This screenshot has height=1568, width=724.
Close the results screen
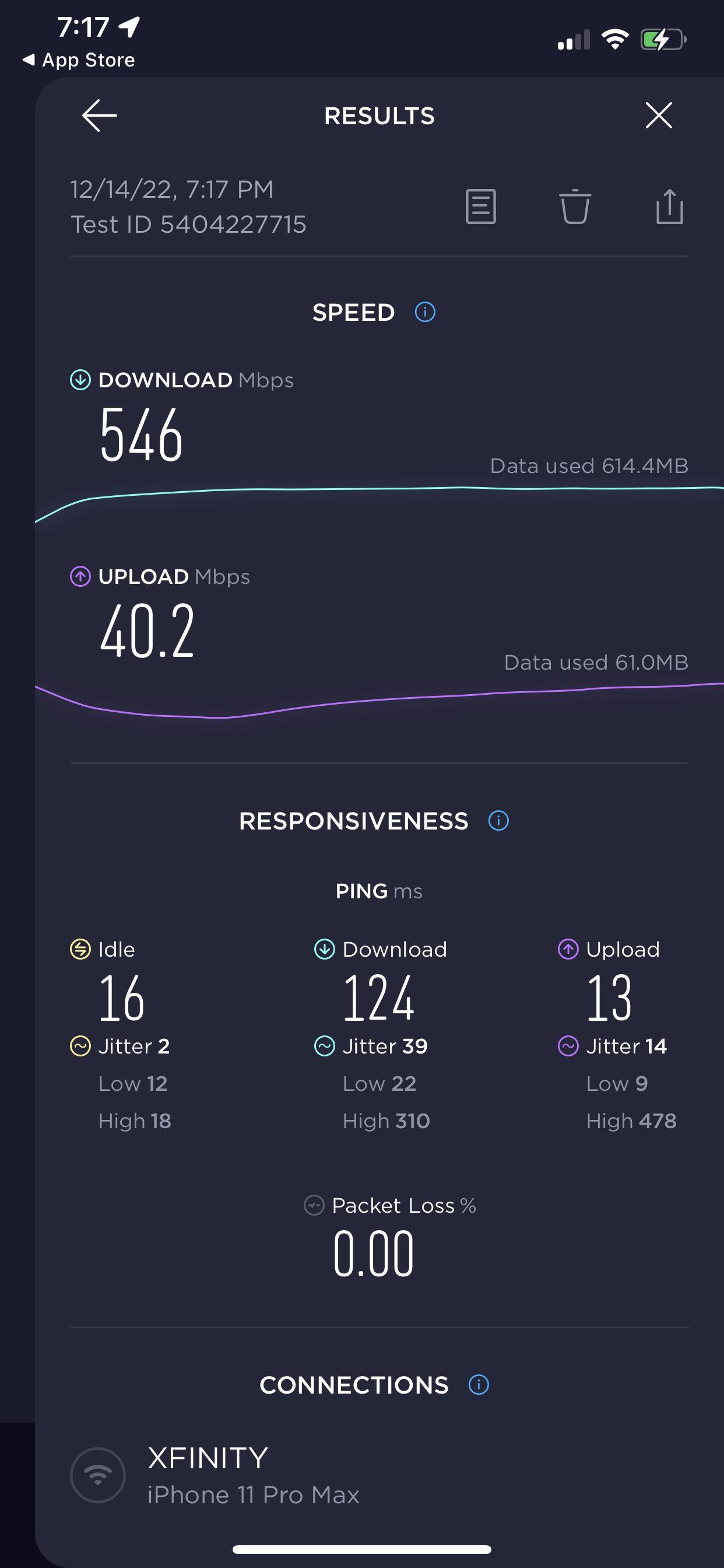point(658,116)
